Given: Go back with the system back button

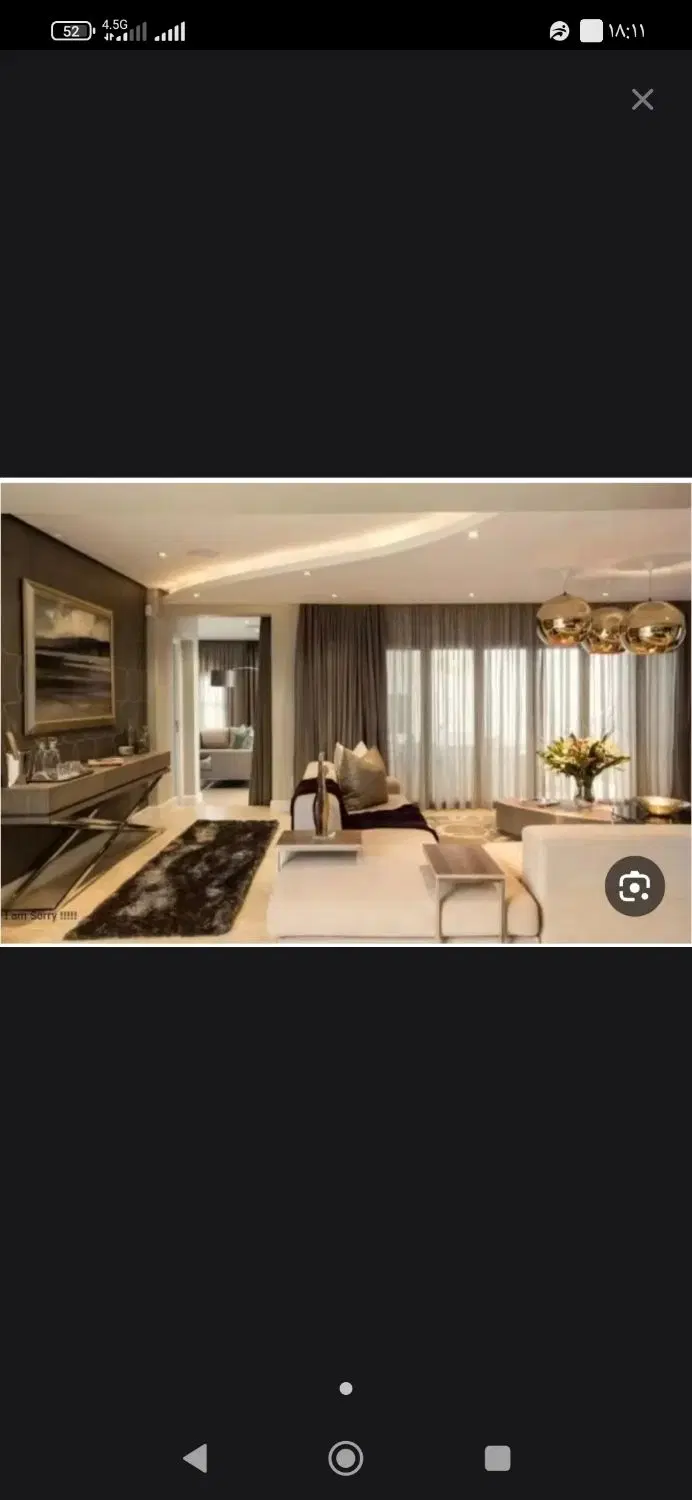Looking at the screenshot, I should [x=195, y=1458].
